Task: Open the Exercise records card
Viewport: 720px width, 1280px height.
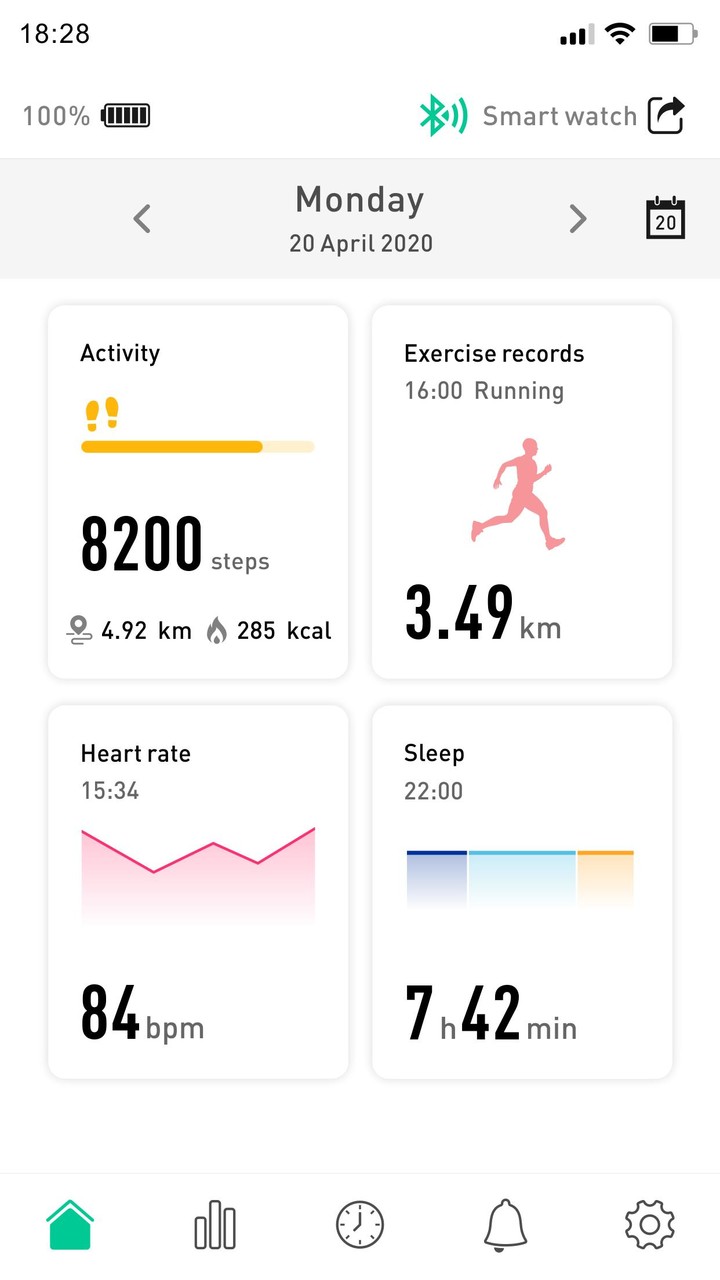Action: [x=522, y=492]
